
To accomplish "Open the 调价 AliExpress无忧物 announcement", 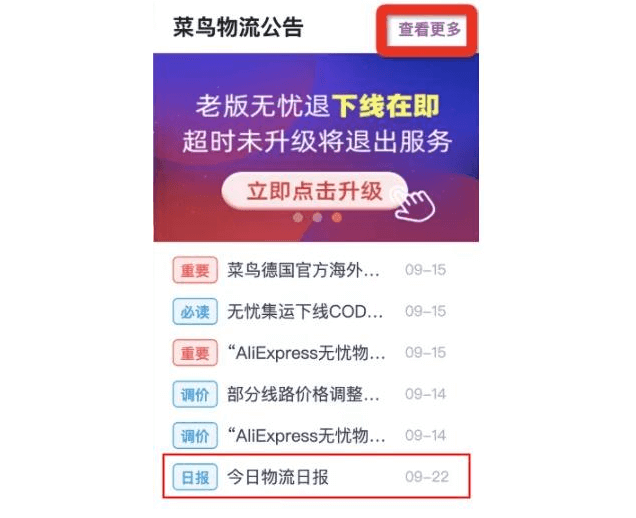I will pyautogui.click(x=305, y=436).
